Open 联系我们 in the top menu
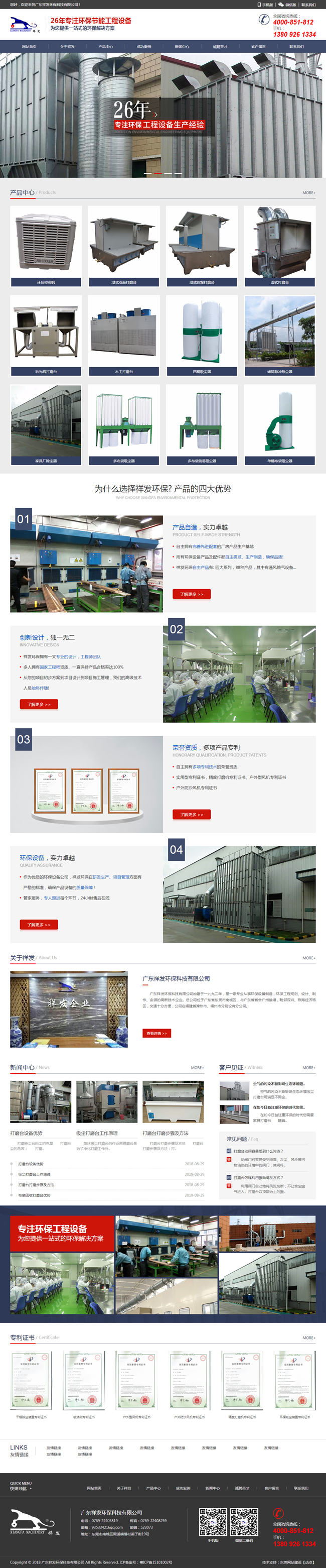This screenshot has width=326, height=1568. pyautogui.click(x=297, y=47)
